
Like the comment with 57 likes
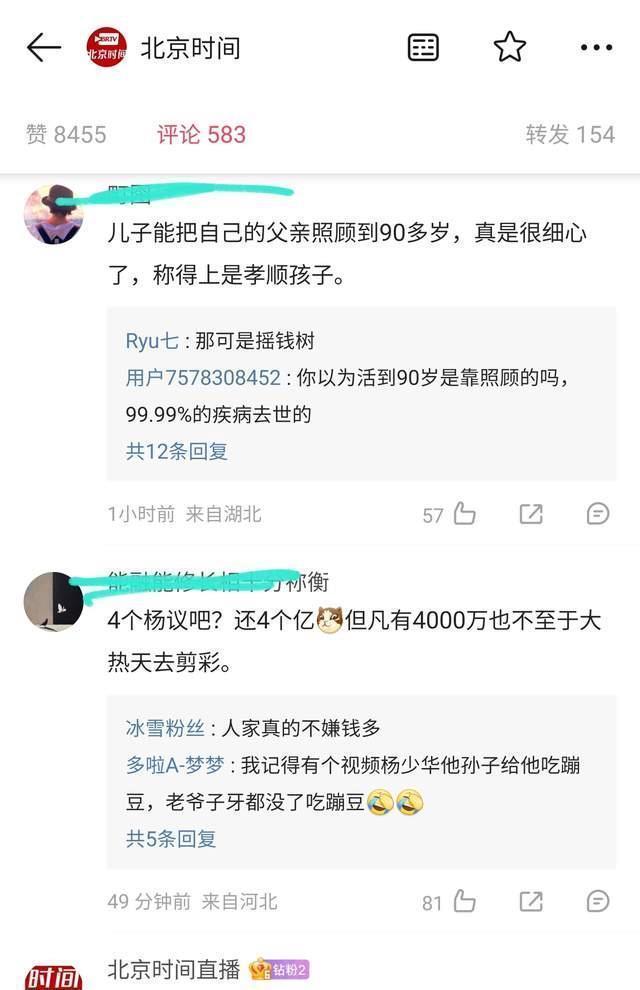coord(464,514)
